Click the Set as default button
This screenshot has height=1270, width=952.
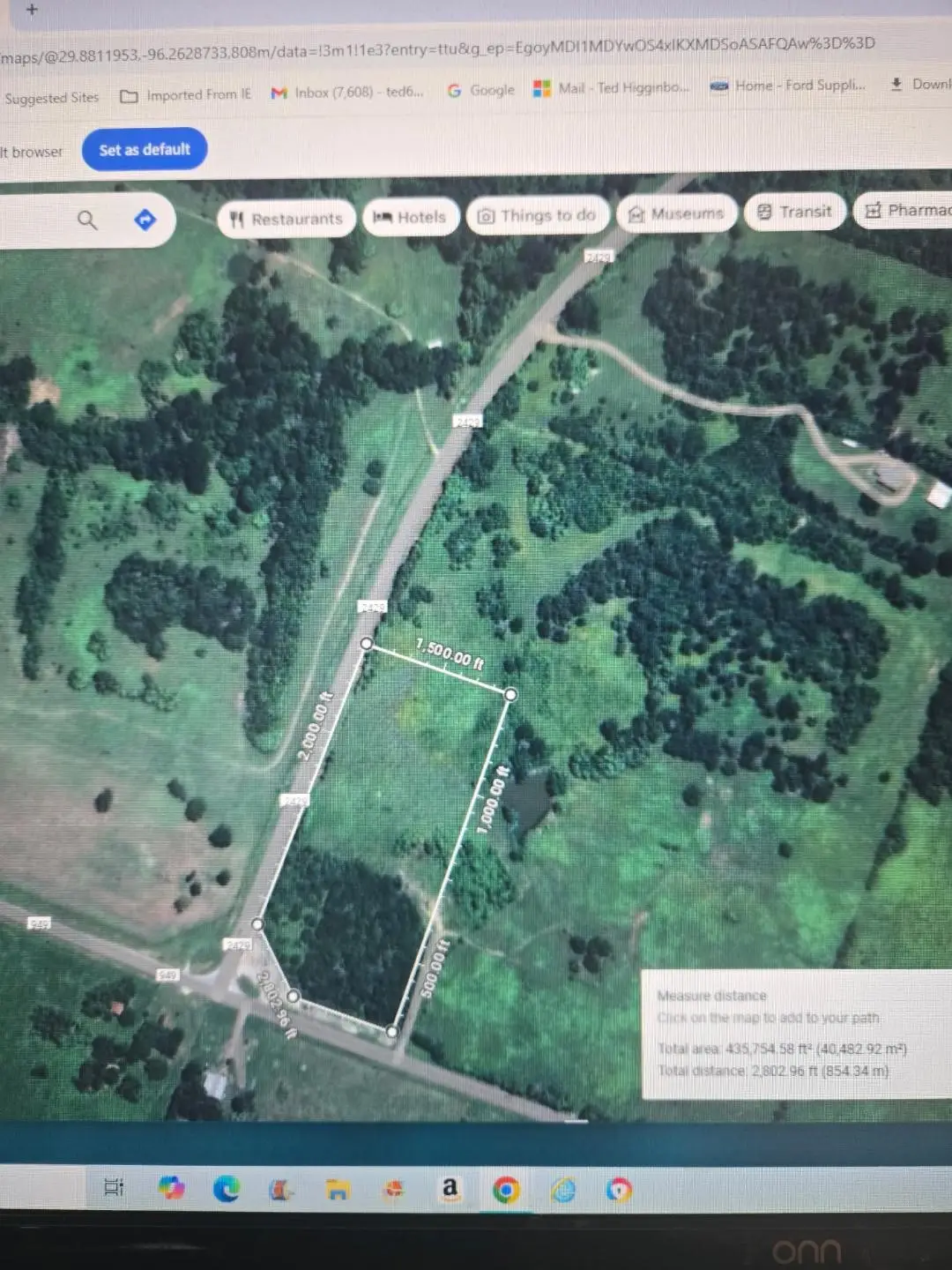pos(145,150)
